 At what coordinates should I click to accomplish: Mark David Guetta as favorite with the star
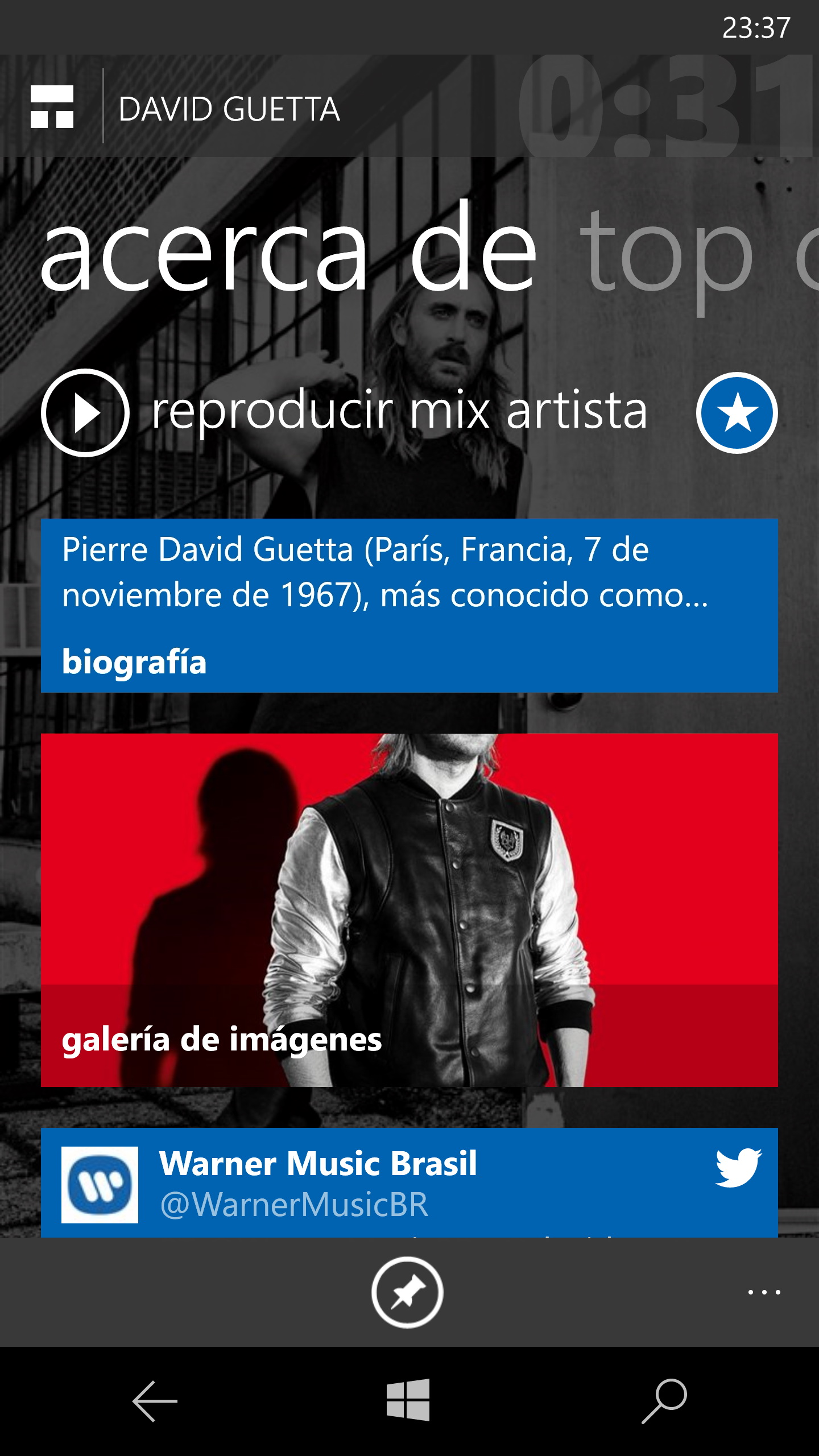tap(737, 413)
